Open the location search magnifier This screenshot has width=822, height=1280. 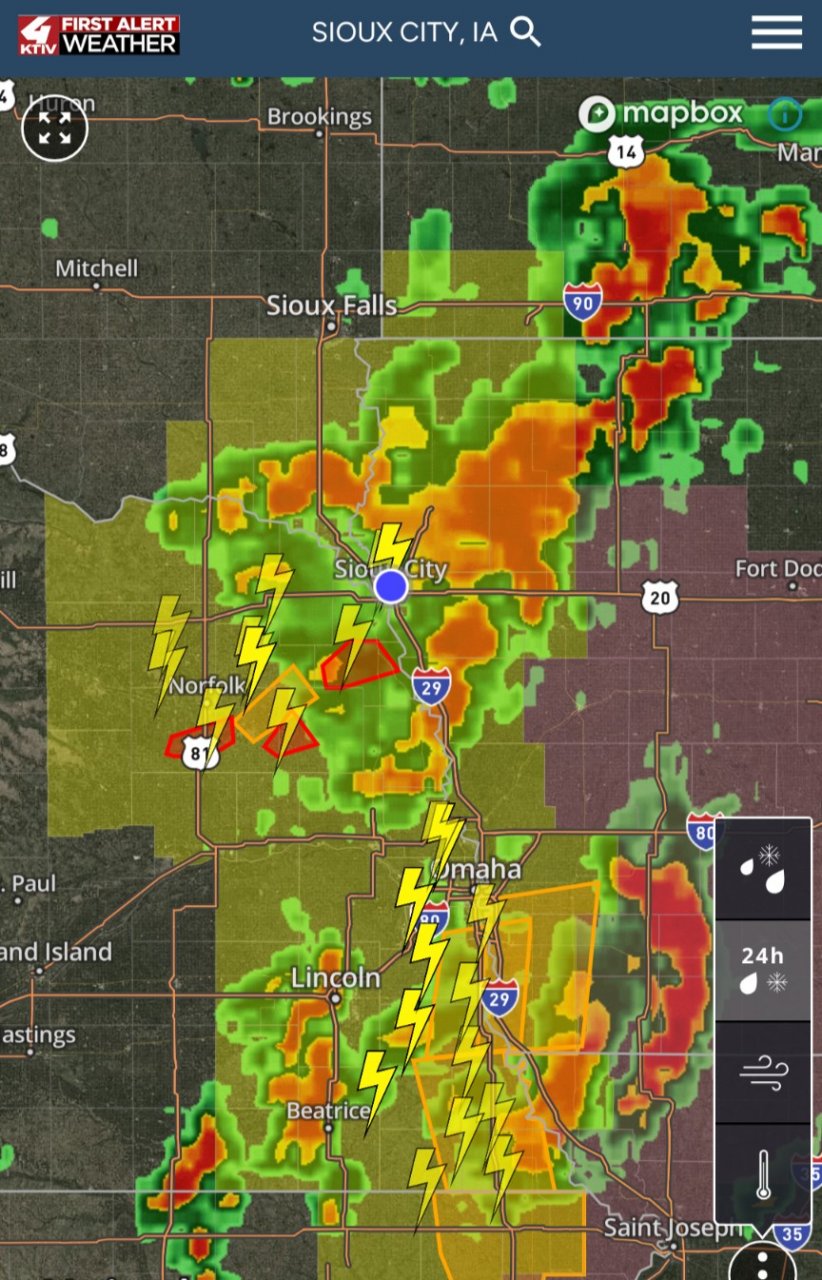pyautogui.click(x=526, y=32)
